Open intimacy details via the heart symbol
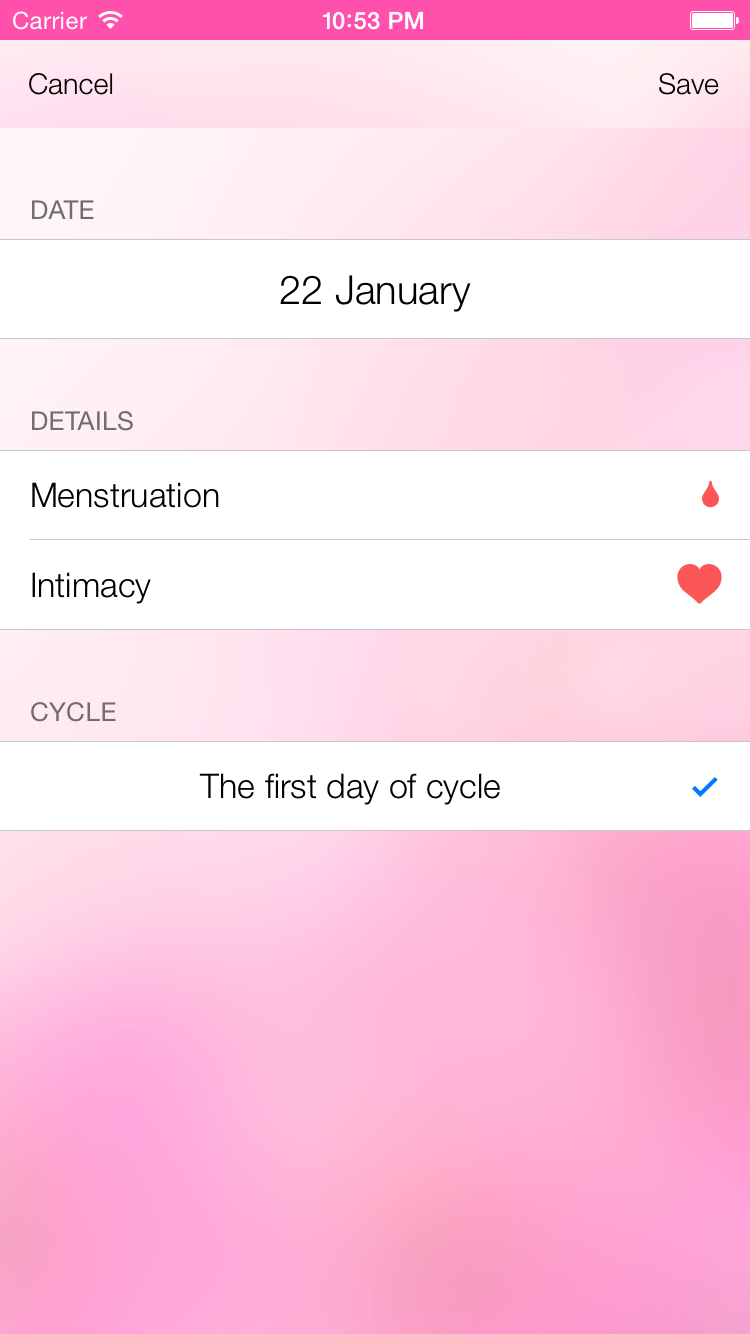Viewport: 750px width, 1334px height. (699, 583)
